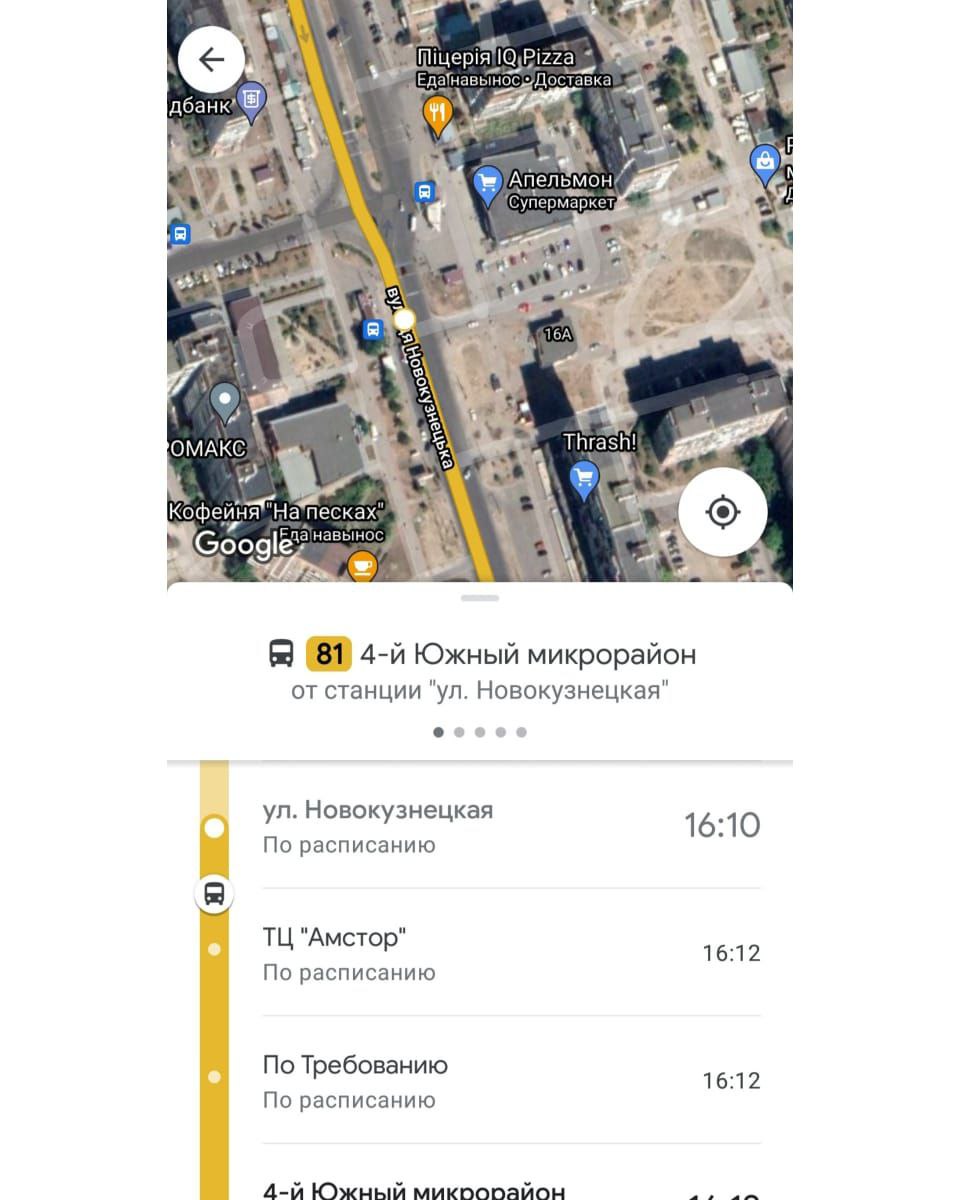The height and width of the screenshot is (1200, 960).
Task: Select the Thrash! shop marker
Action: point(583,479)
